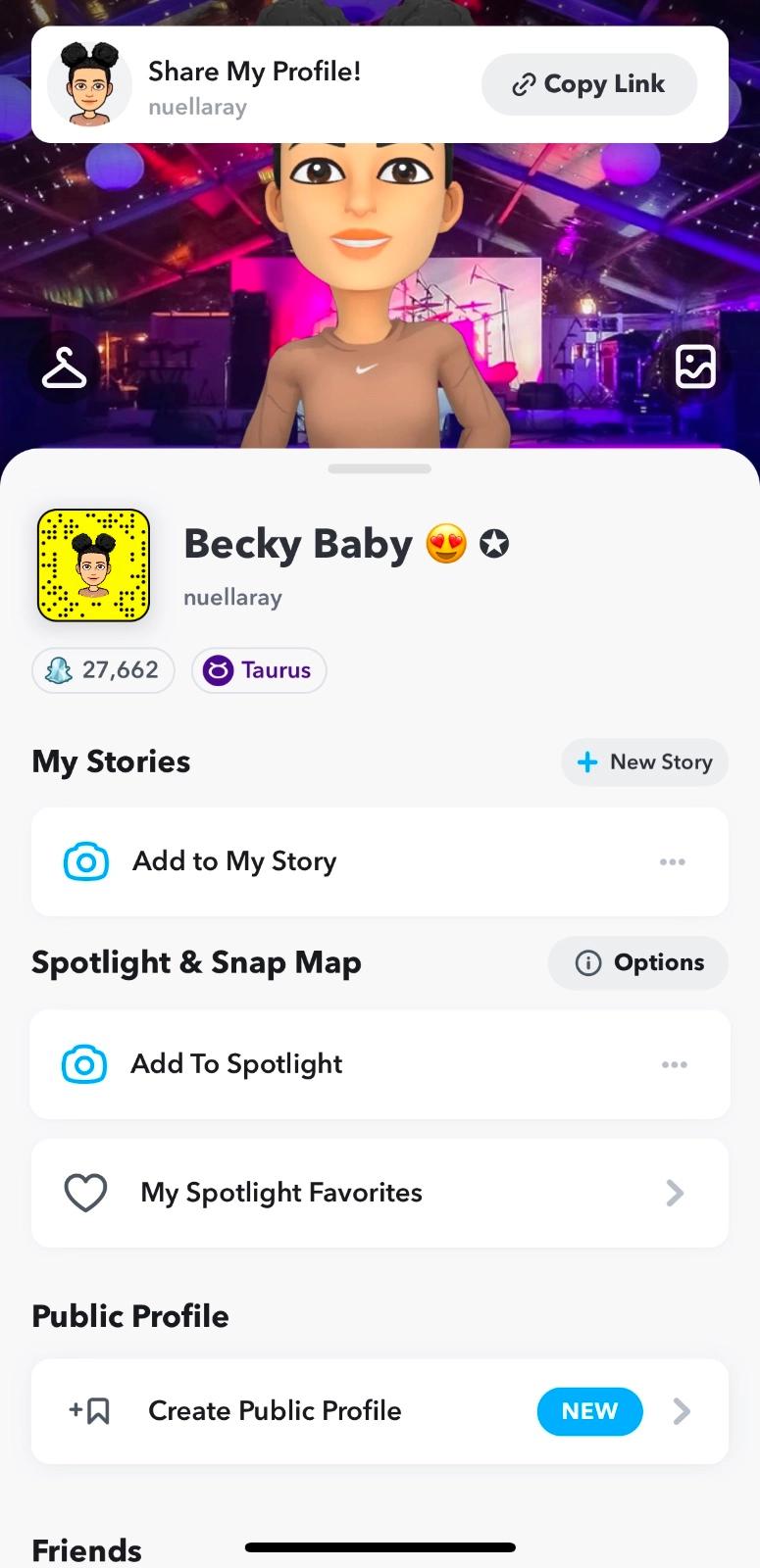Open the Share My Profile banner
This screenshot has height=1568, width=760.
pos(255,84)
